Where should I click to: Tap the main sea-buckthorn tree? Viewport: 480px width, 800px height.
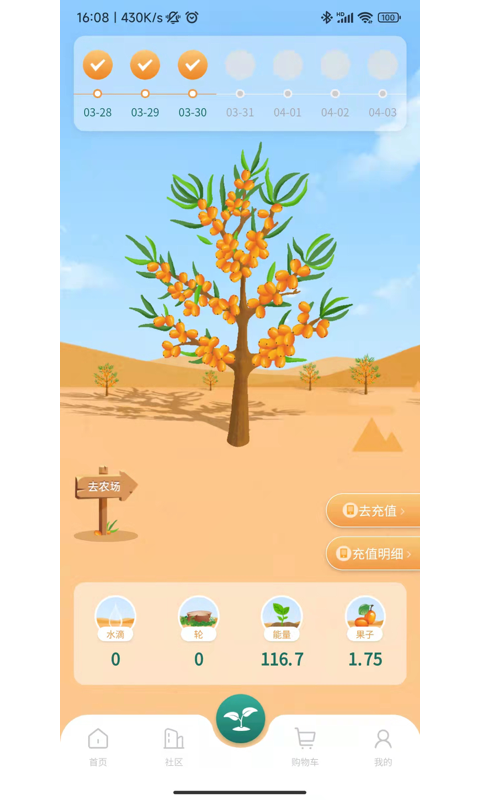tap(240, 293)
